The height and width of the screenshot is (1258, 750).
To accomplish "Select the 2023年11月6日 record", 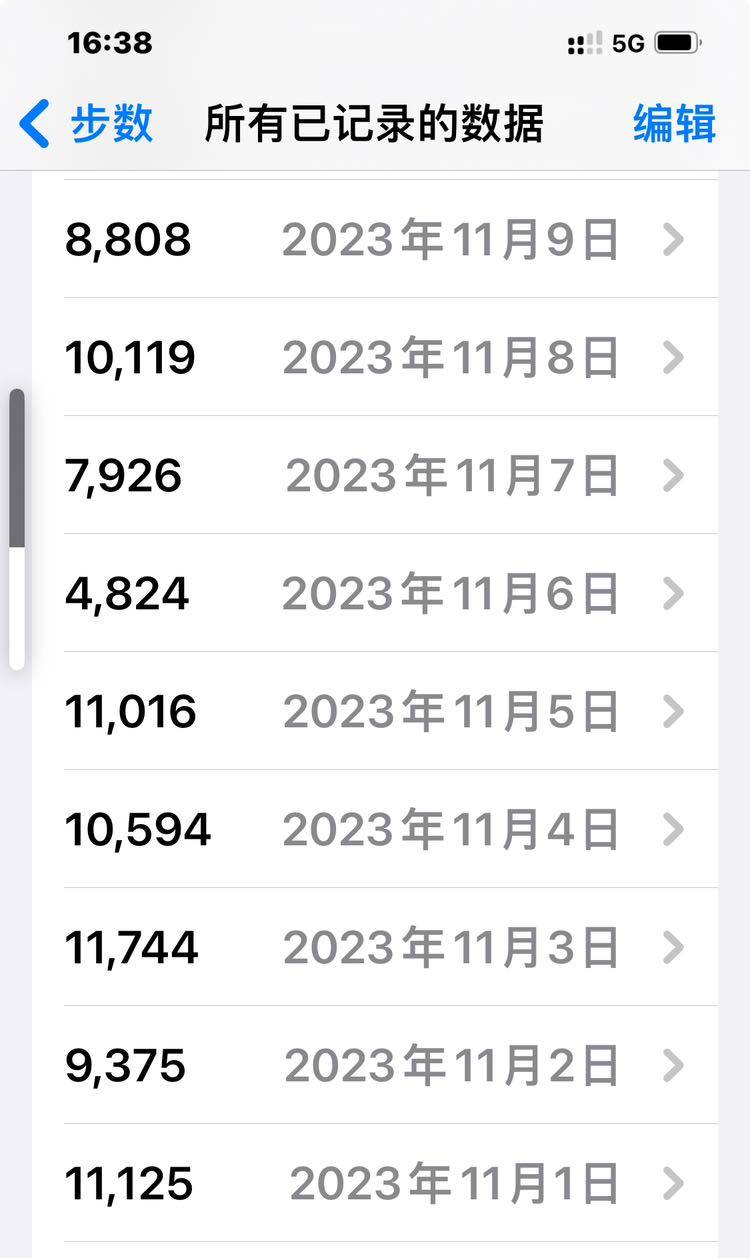I will click(390, 594).
